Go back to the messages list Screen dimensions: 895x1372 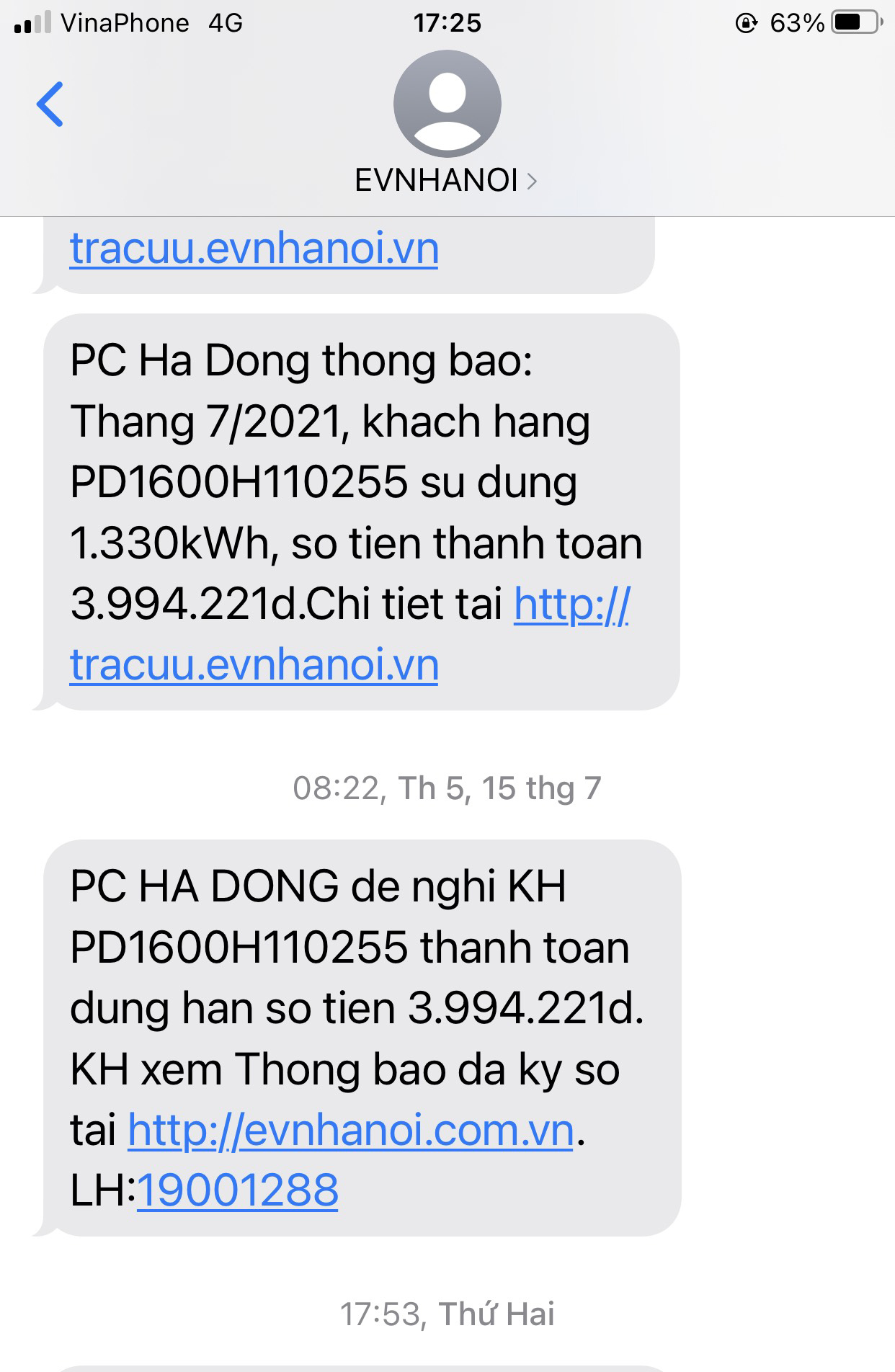(x=50, y=104)
